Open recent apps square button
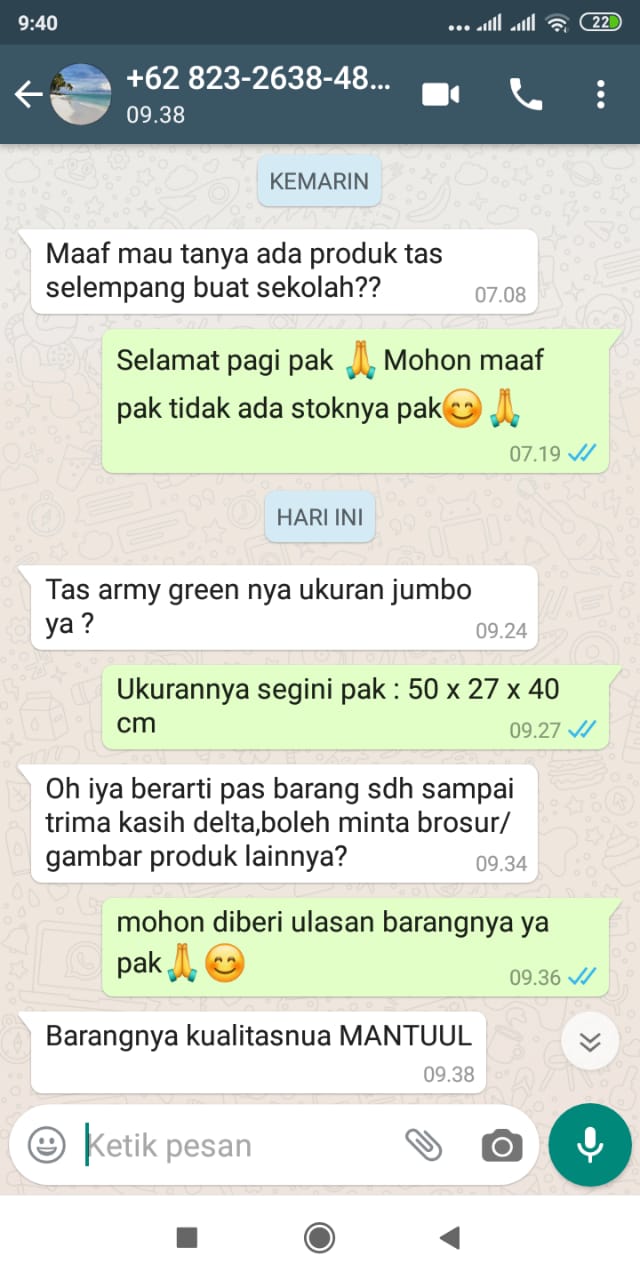The image size is (640, 1280). point(187,1238)
